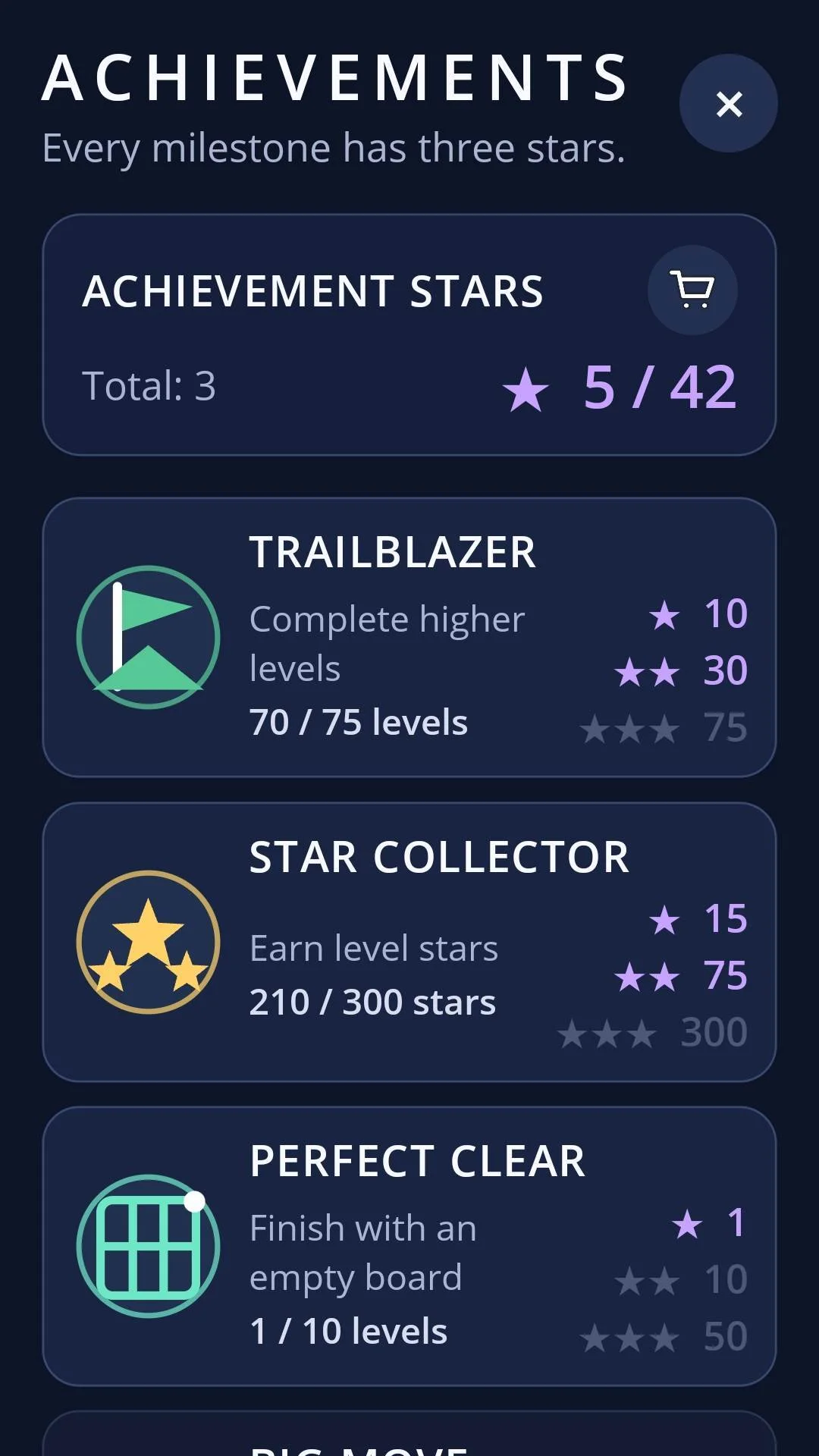Close the Achievements screen
Image resolution: width=819 pixels, height=1456 pixels.
(x=728, y=103)
